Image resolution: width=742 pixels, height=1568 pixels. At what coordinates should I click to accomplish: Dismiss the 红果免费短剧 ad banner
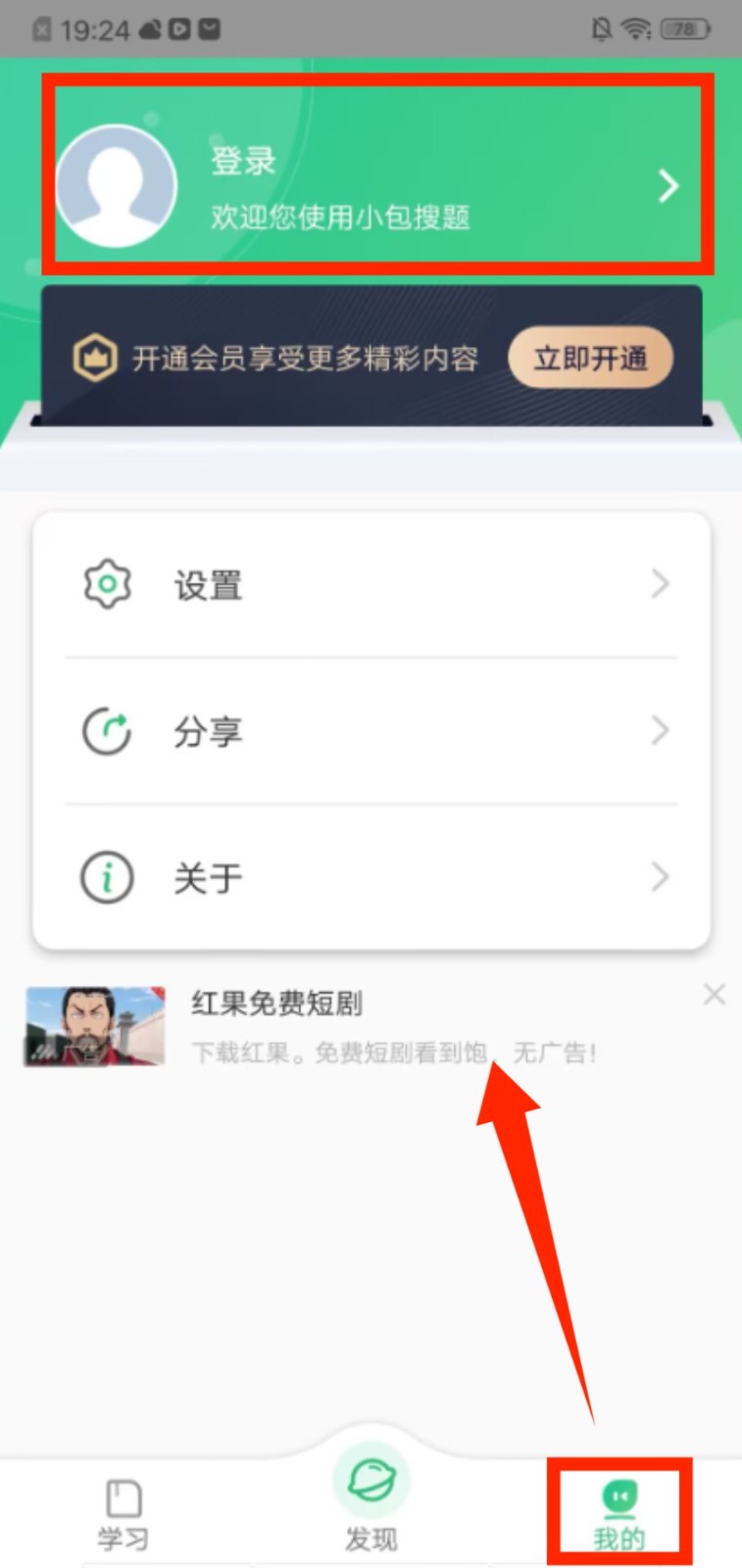pos(715,995)
